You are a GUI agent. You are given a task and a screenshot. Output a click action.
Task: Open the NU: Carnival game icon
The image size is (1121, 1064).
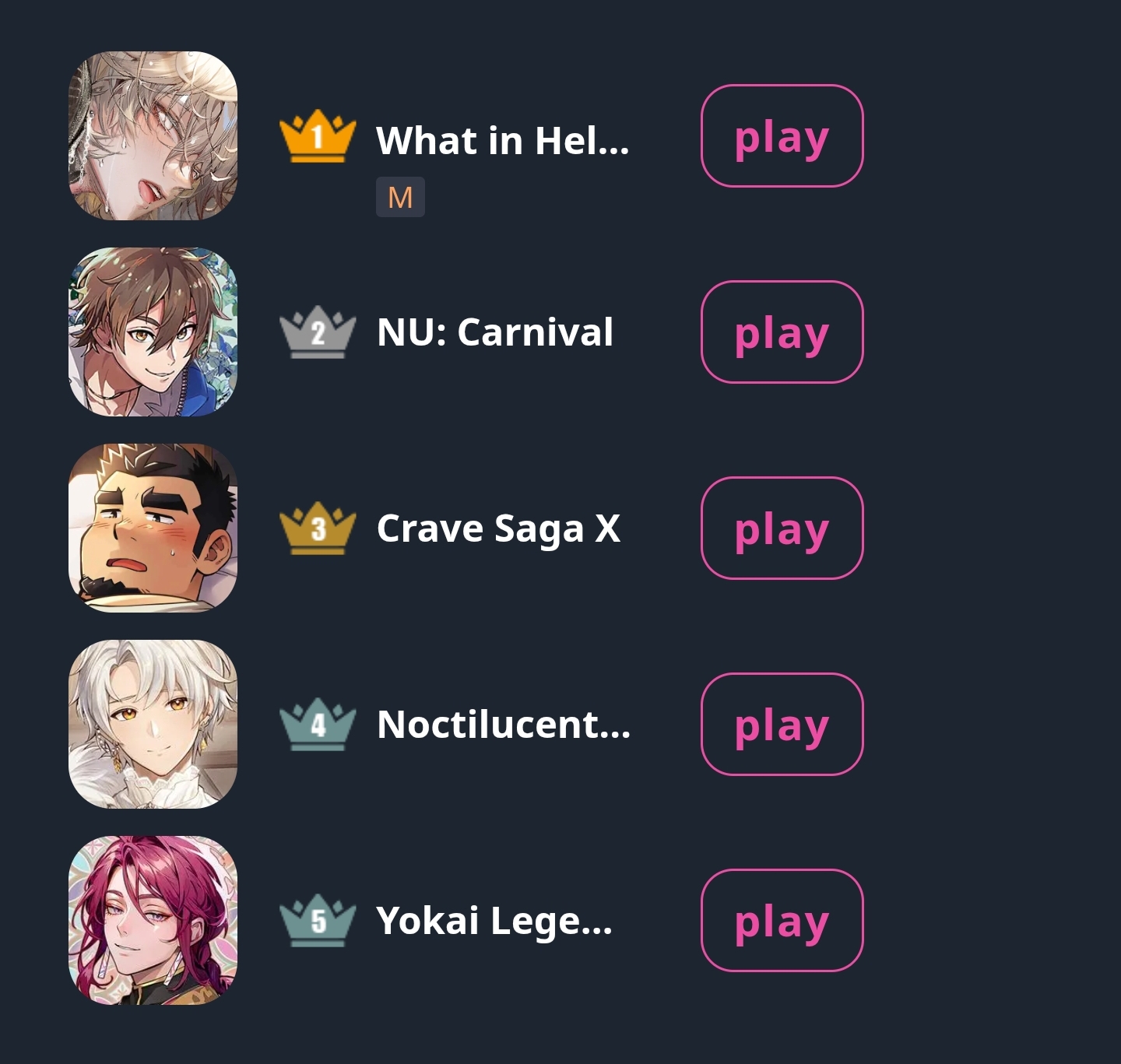[x=153, y=332]
